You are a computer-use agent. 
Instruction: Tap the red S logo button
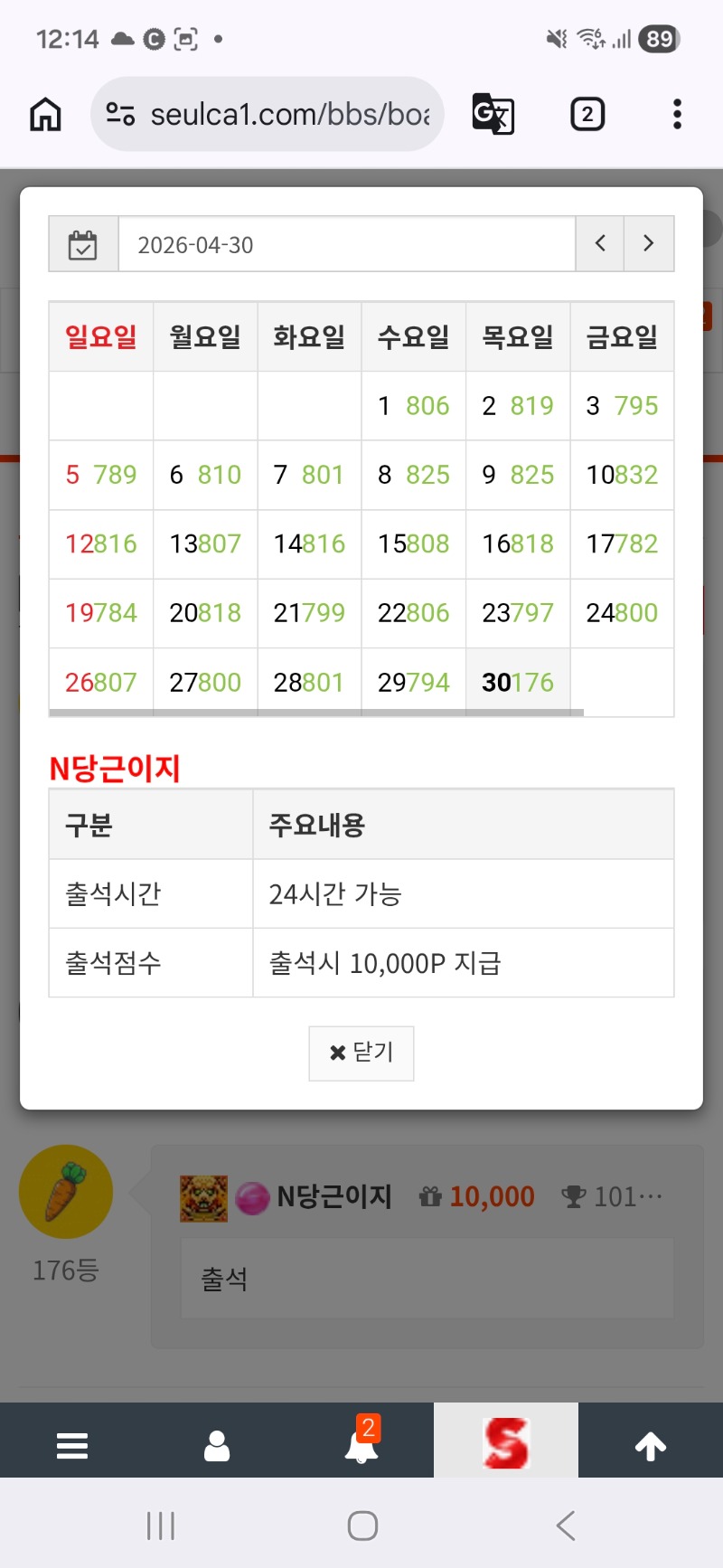pyautogui.click(x=506, y=1443)
